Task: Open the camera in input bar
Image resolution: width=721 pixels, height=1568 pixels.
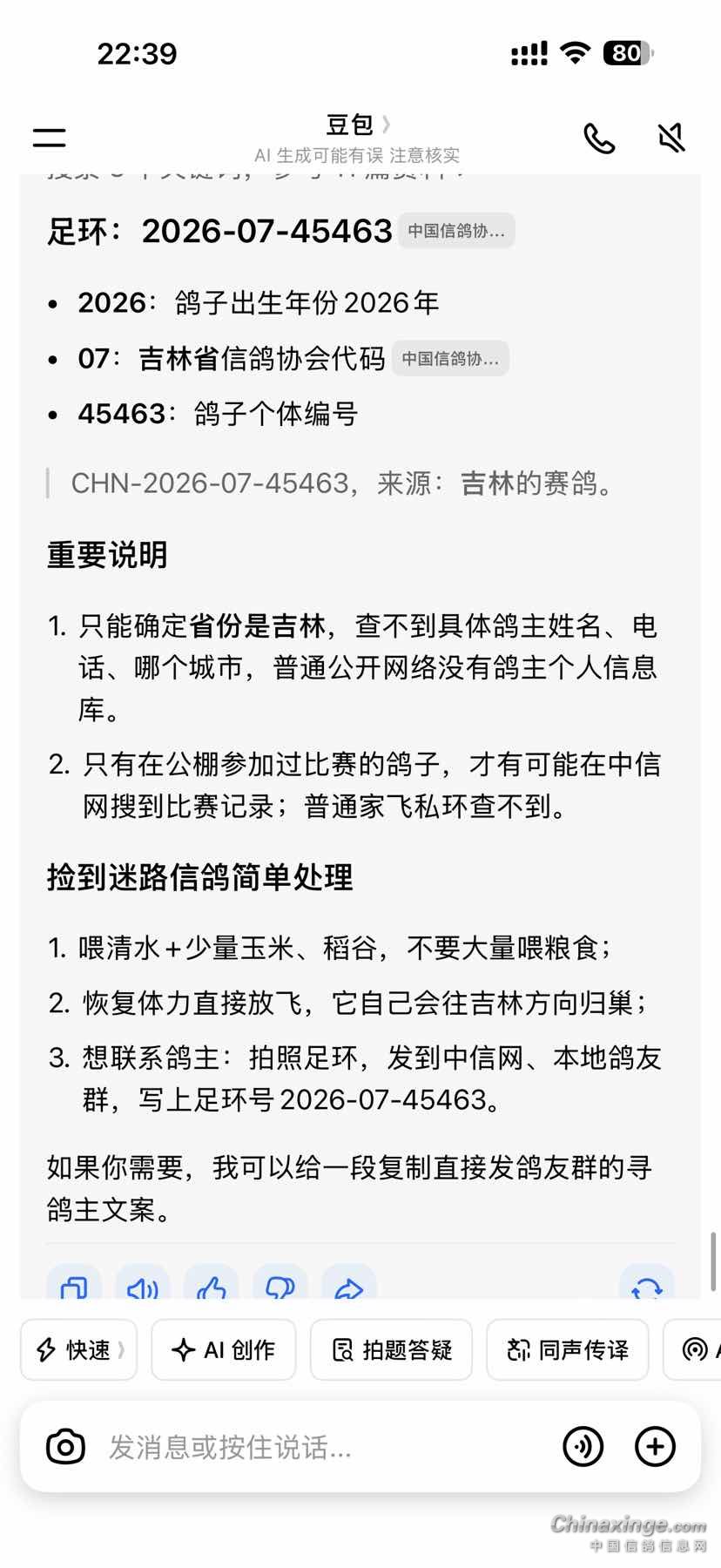Action: (x=65, y=1447)
